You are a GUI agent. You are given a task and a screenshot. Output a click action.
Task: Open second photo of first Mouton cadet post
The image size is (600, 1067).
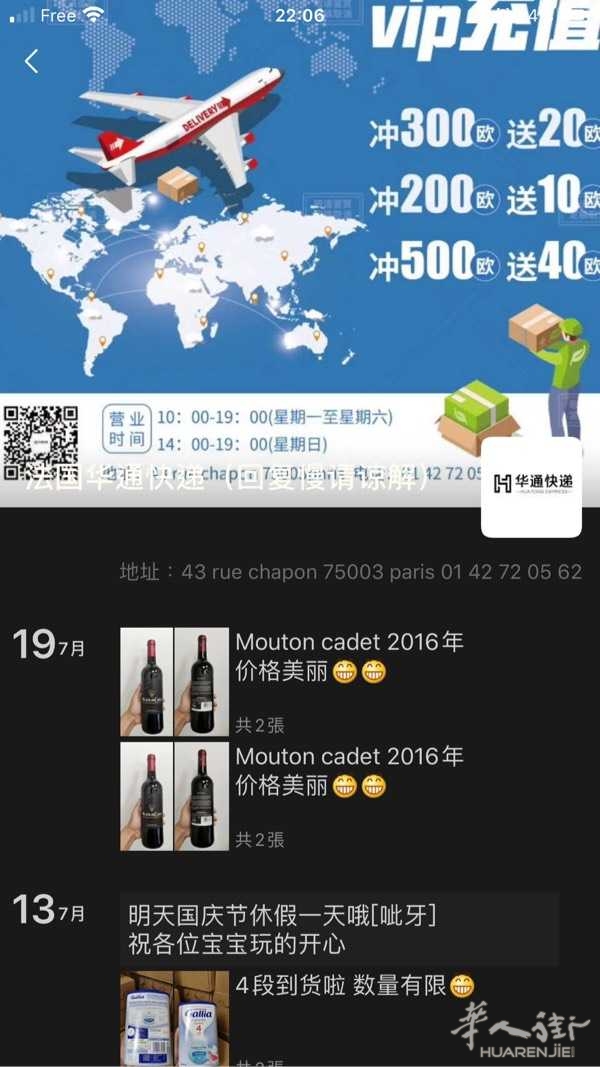[x=202, y=682]
